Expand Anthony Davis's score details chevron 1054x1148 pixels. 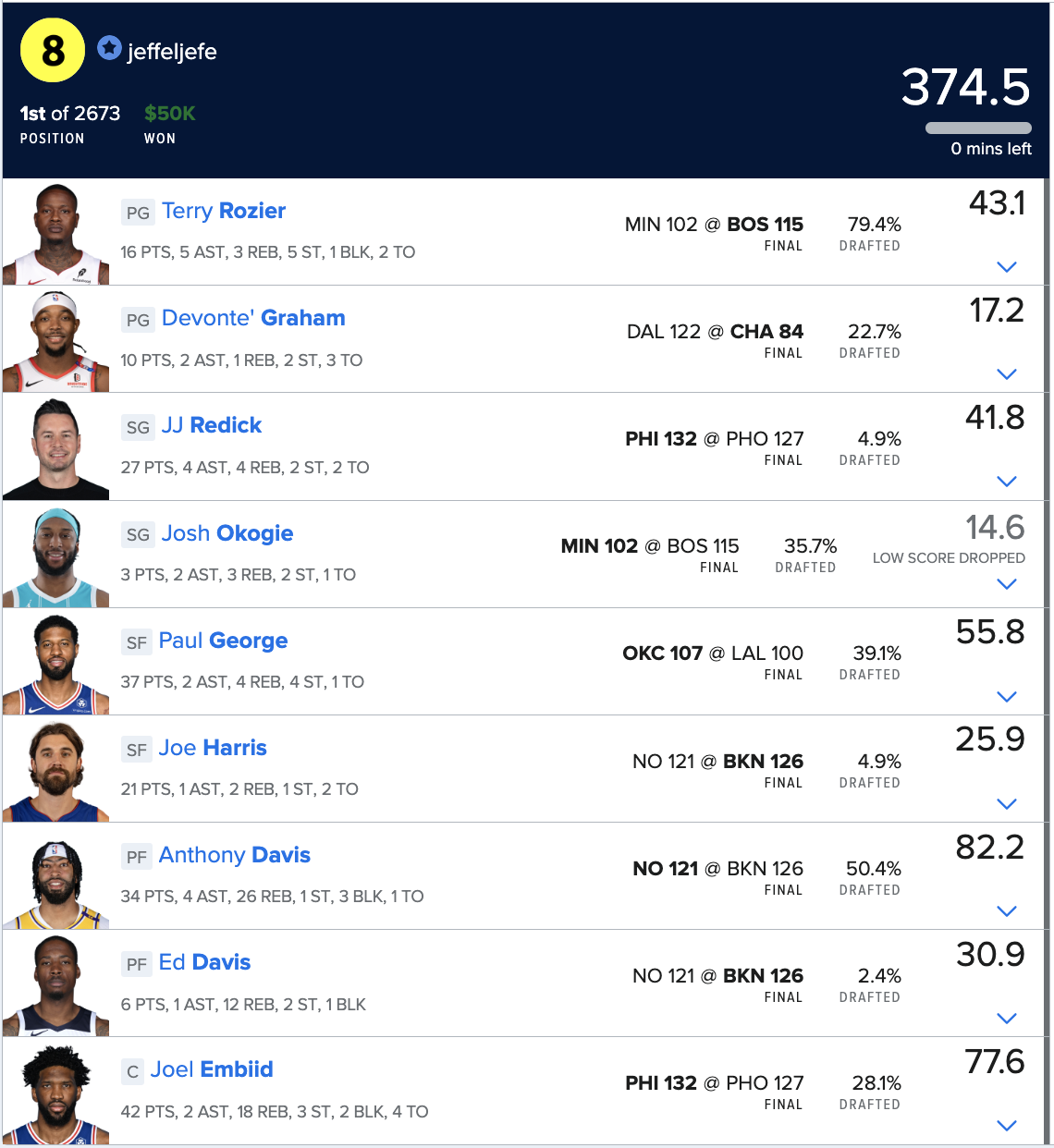pos(1007,911)
